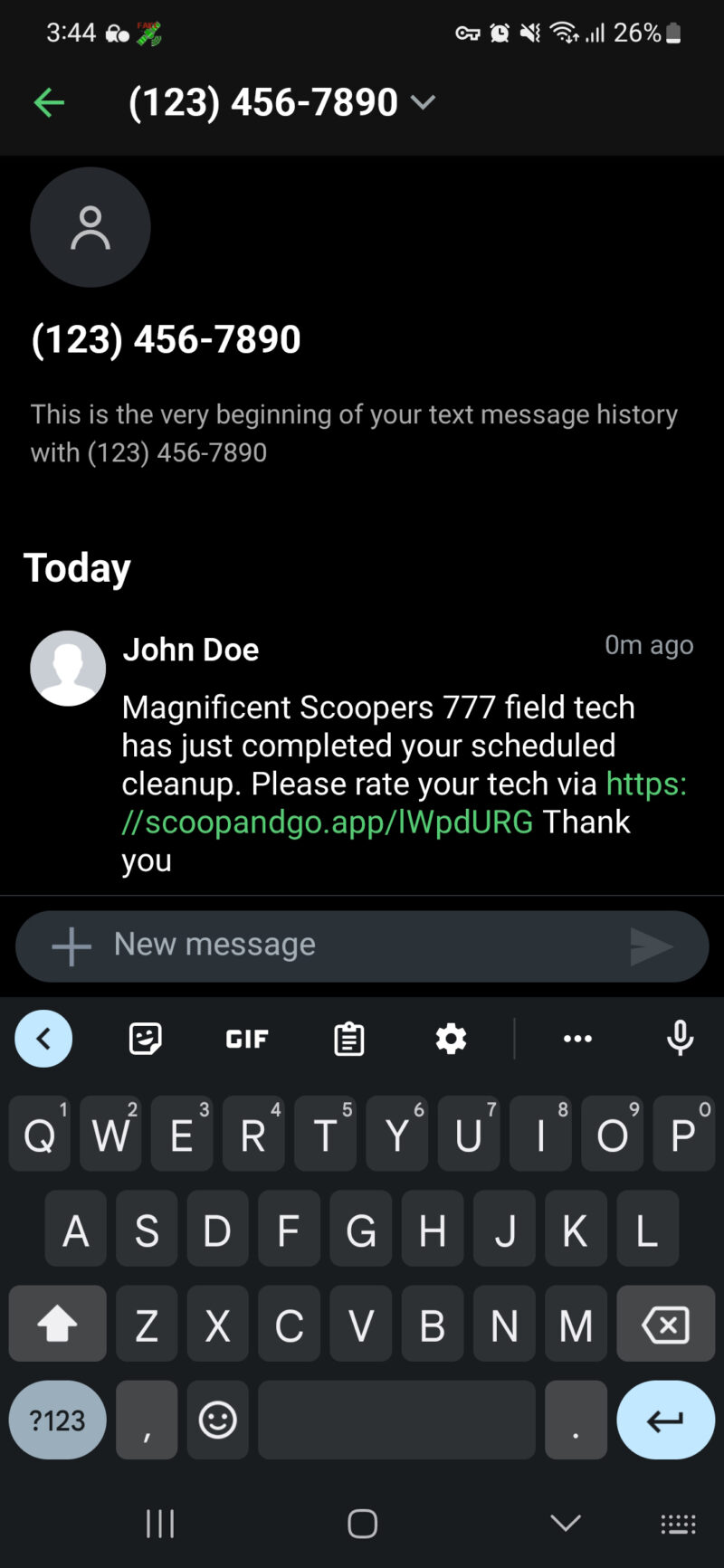Expand the (123) 456-7890 contact dropdown
Viewport: 724px width, 1568px height.
click(x=423, y=102)
